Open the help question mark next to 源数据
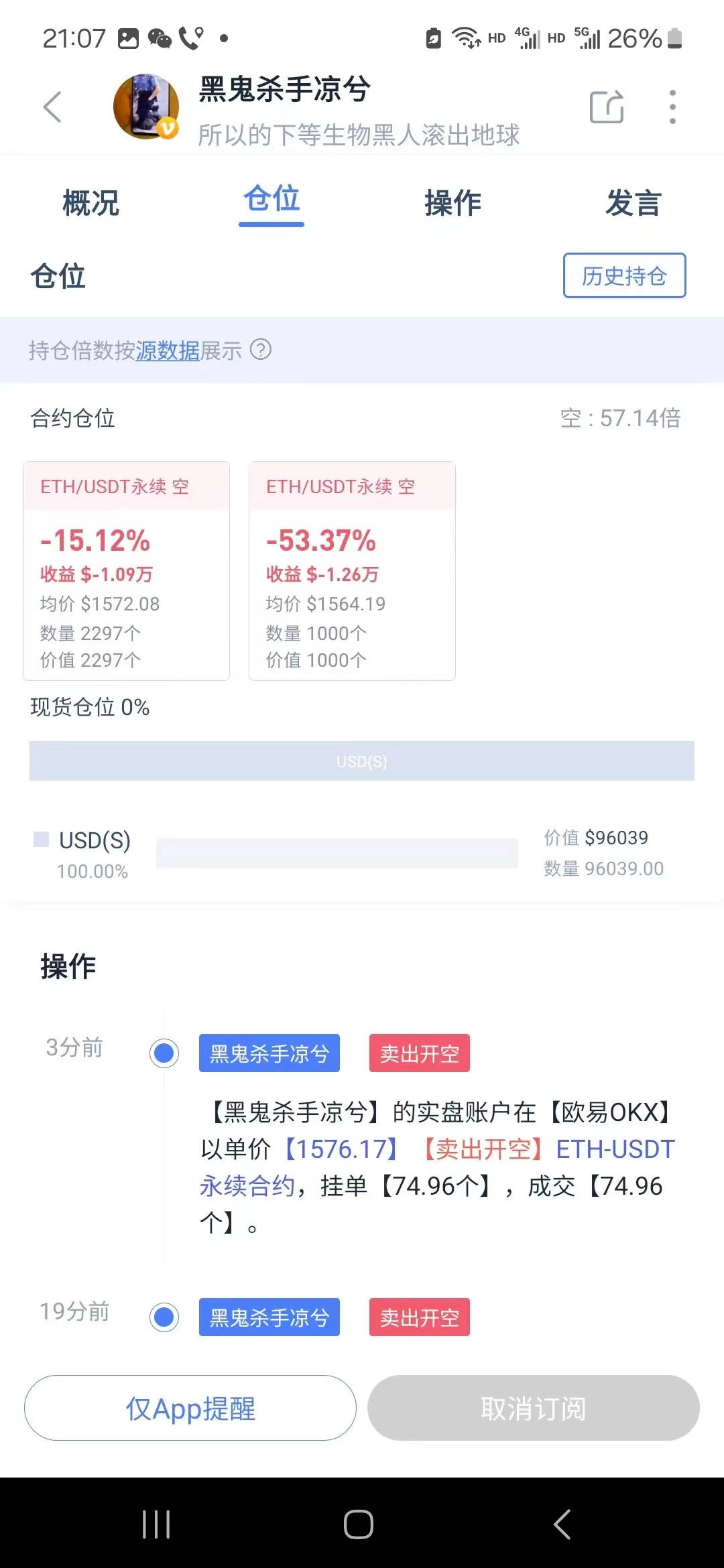Viewport: 724px width, 1568px height. pyautogui.click(x=261, y=350)
